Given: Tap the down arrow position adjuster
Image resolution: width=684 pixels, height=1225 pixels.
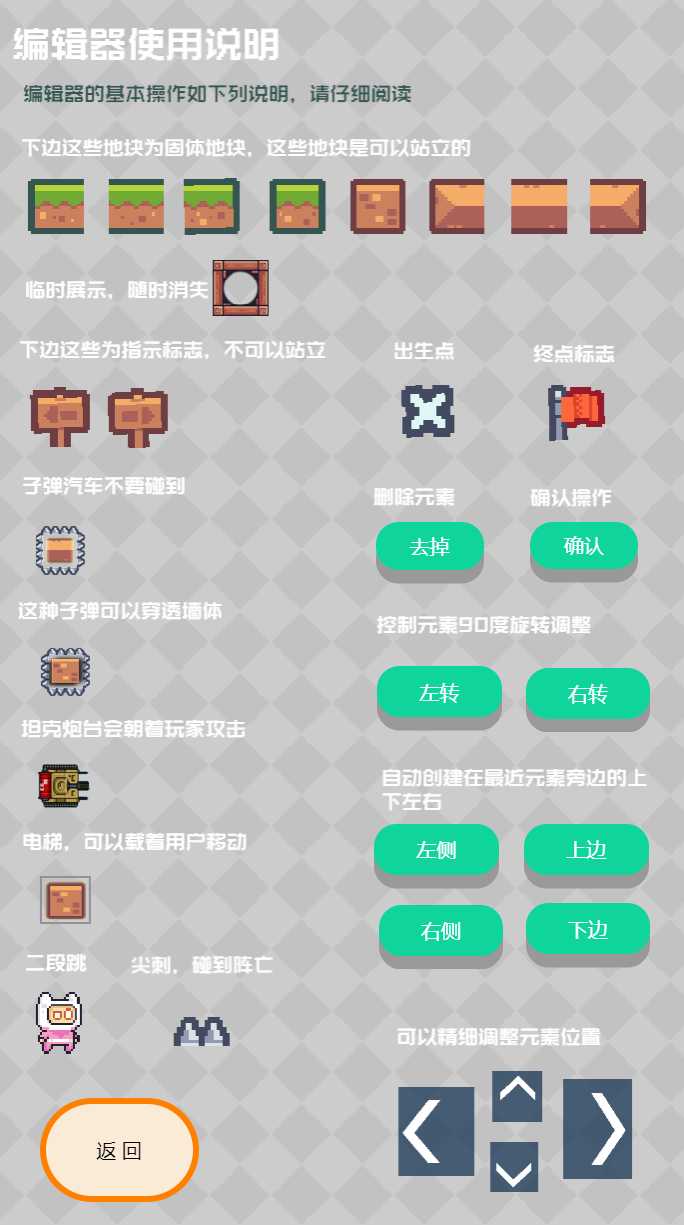Looking at the screenshot, I should pyautogui.click(x=514, y=1166).
